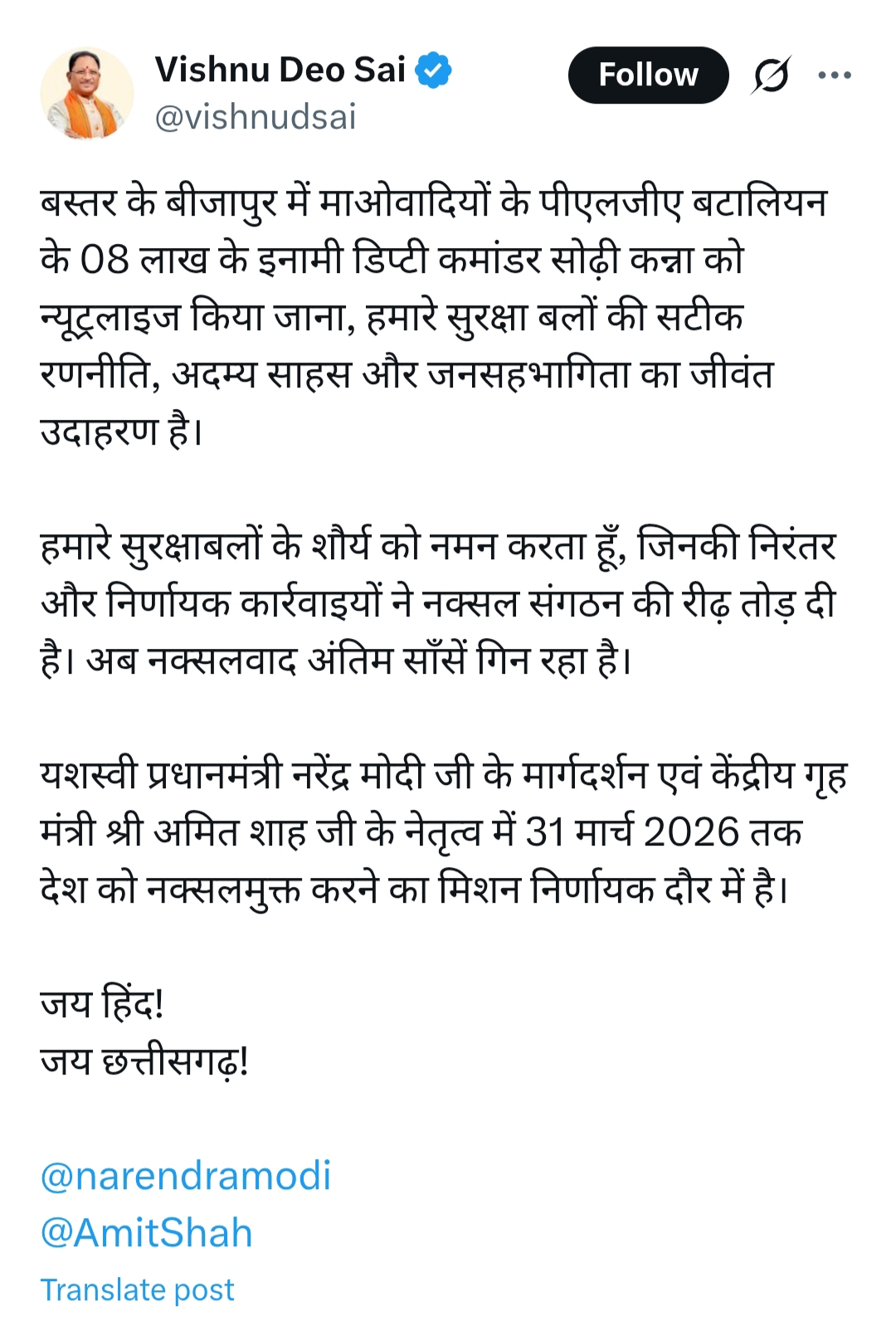This screenshot has width=896, height=1336.
Task: Follow Vishnu Deo Sai
Action: tap(648, 75)
